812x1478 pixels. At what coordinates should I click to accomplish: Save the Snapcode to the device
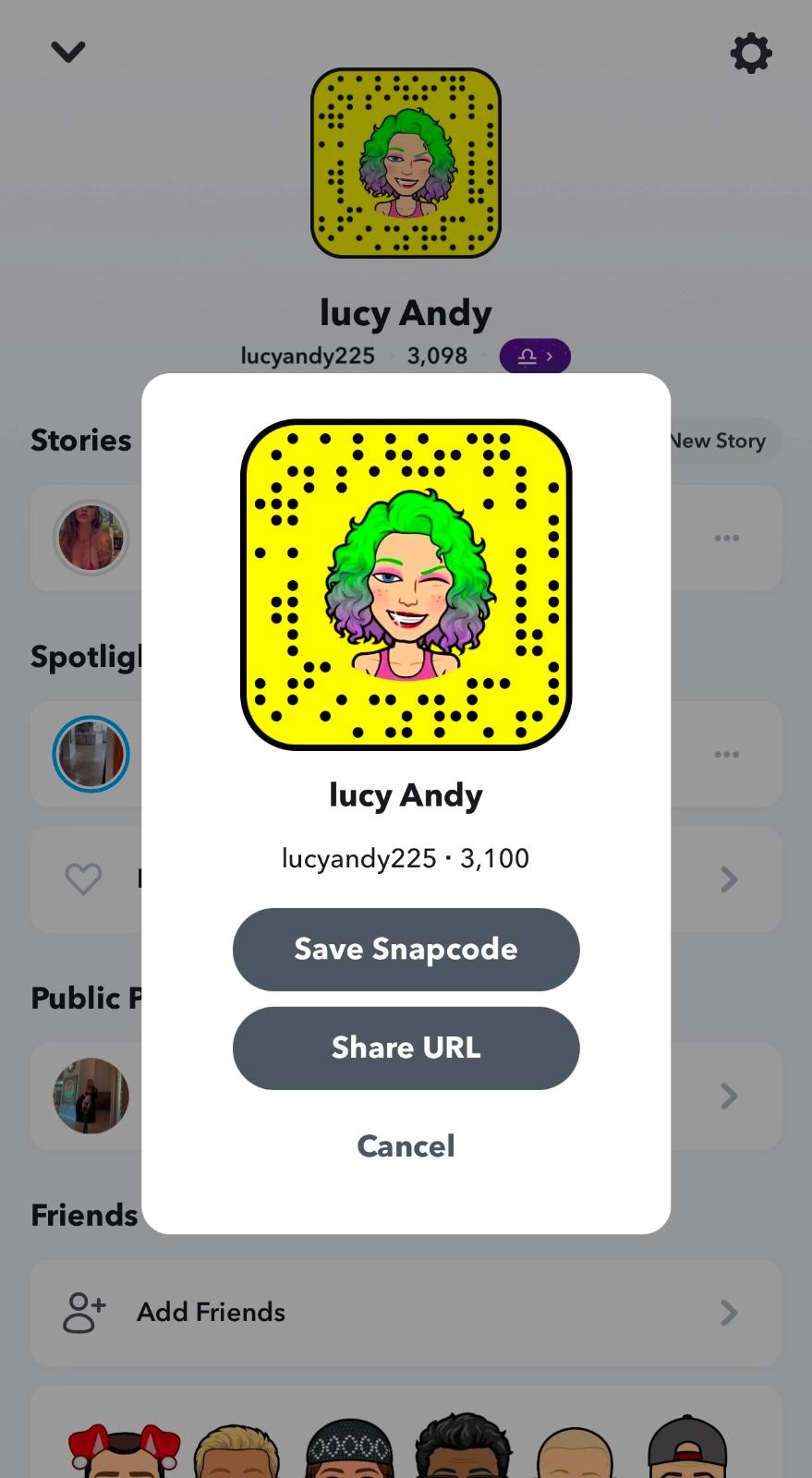[406, 949]
